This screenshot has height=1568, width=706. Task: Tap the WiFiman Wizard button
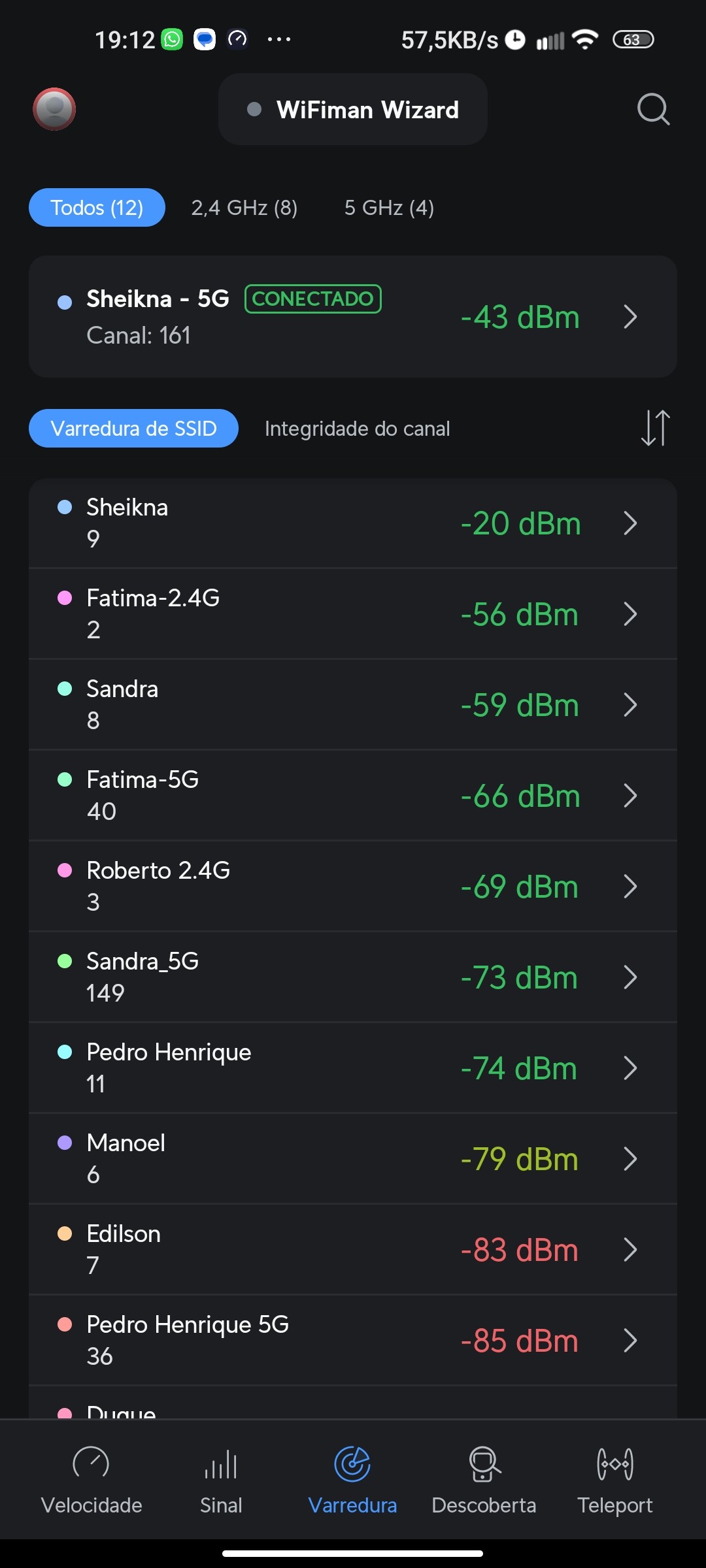[353, 109]
